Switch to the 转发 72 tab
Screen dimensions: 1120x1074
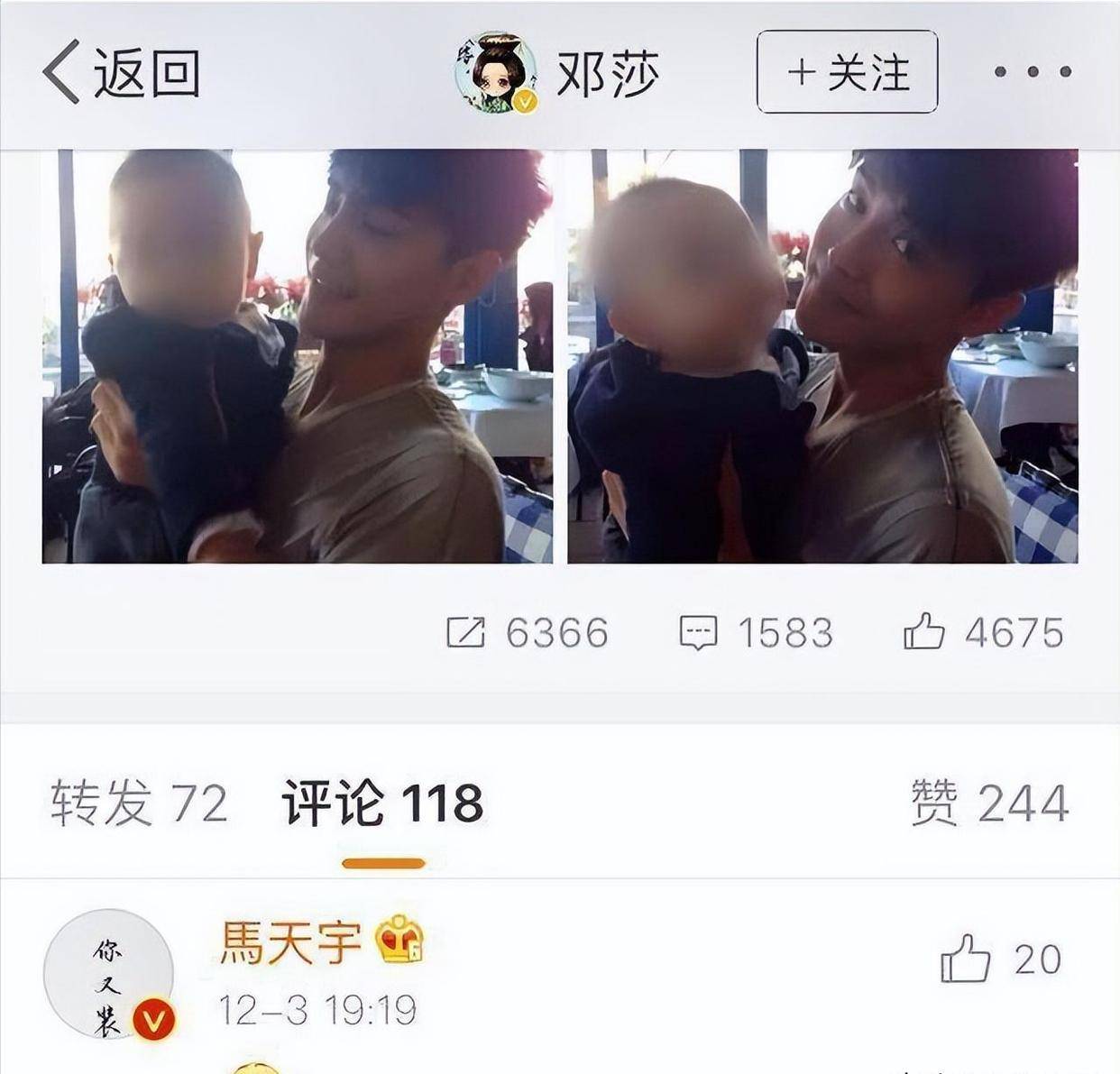click(139, 803)
